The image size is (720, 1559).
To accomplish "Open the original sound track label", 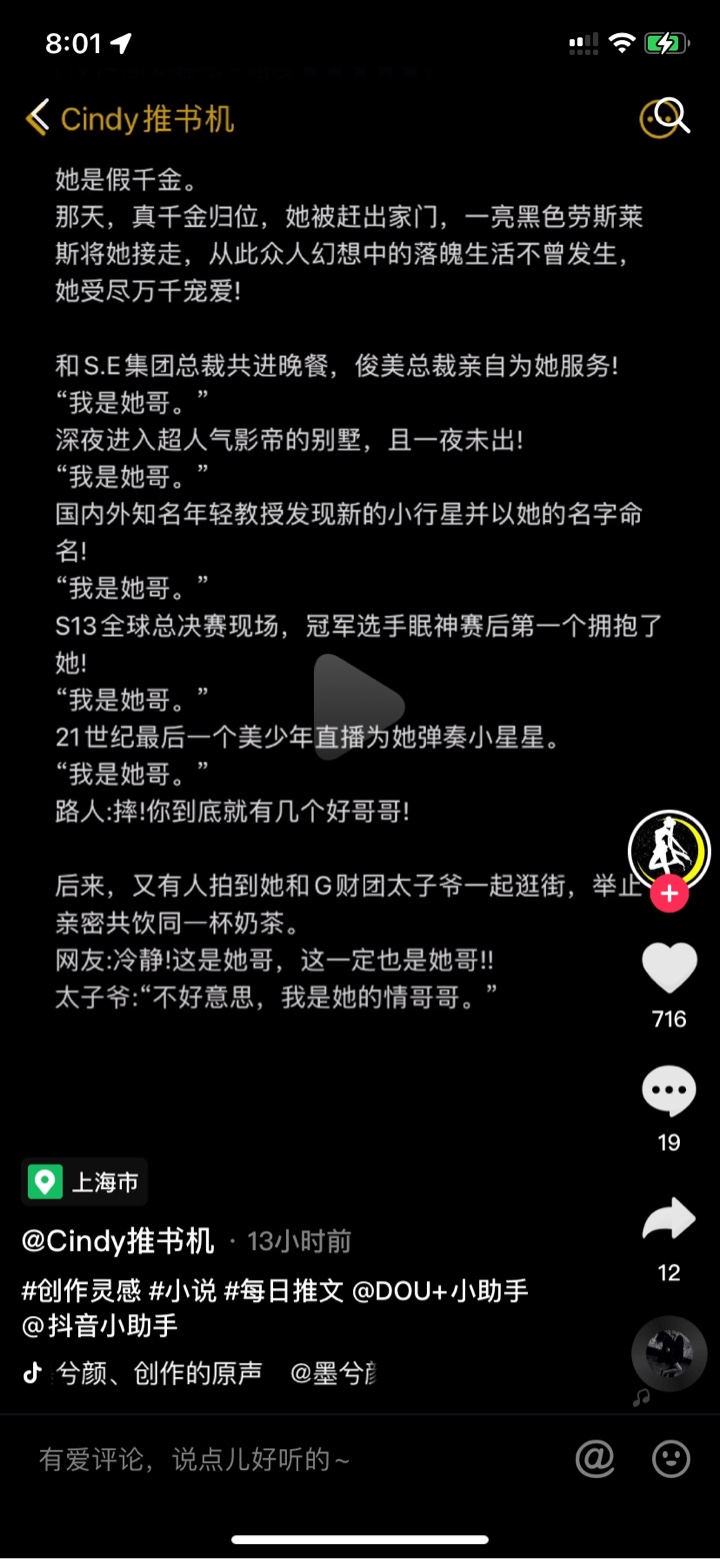I will (200, 1373).
